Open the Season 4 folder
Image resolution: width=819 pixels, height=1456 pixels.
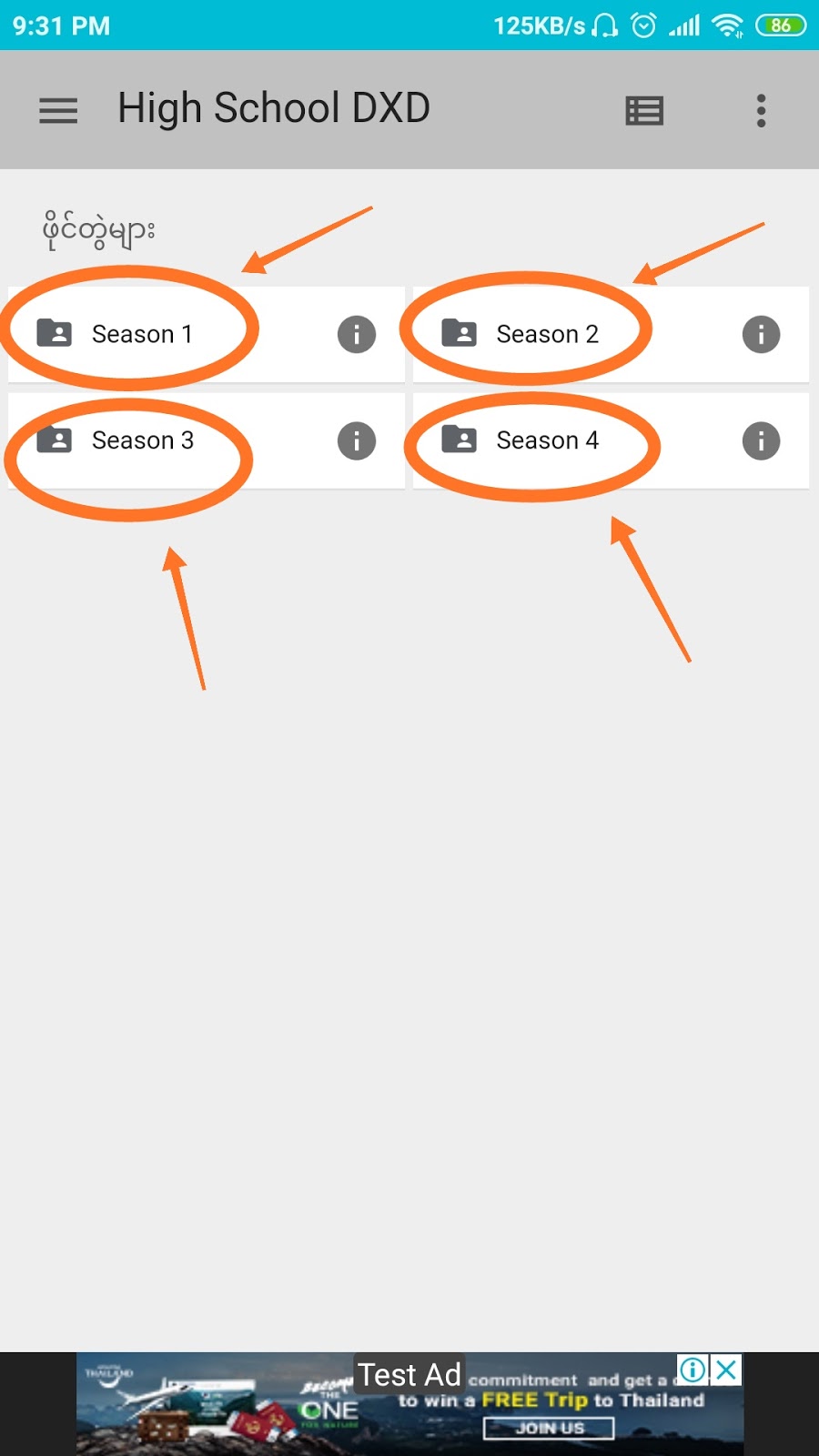click(x=547, y=440)
